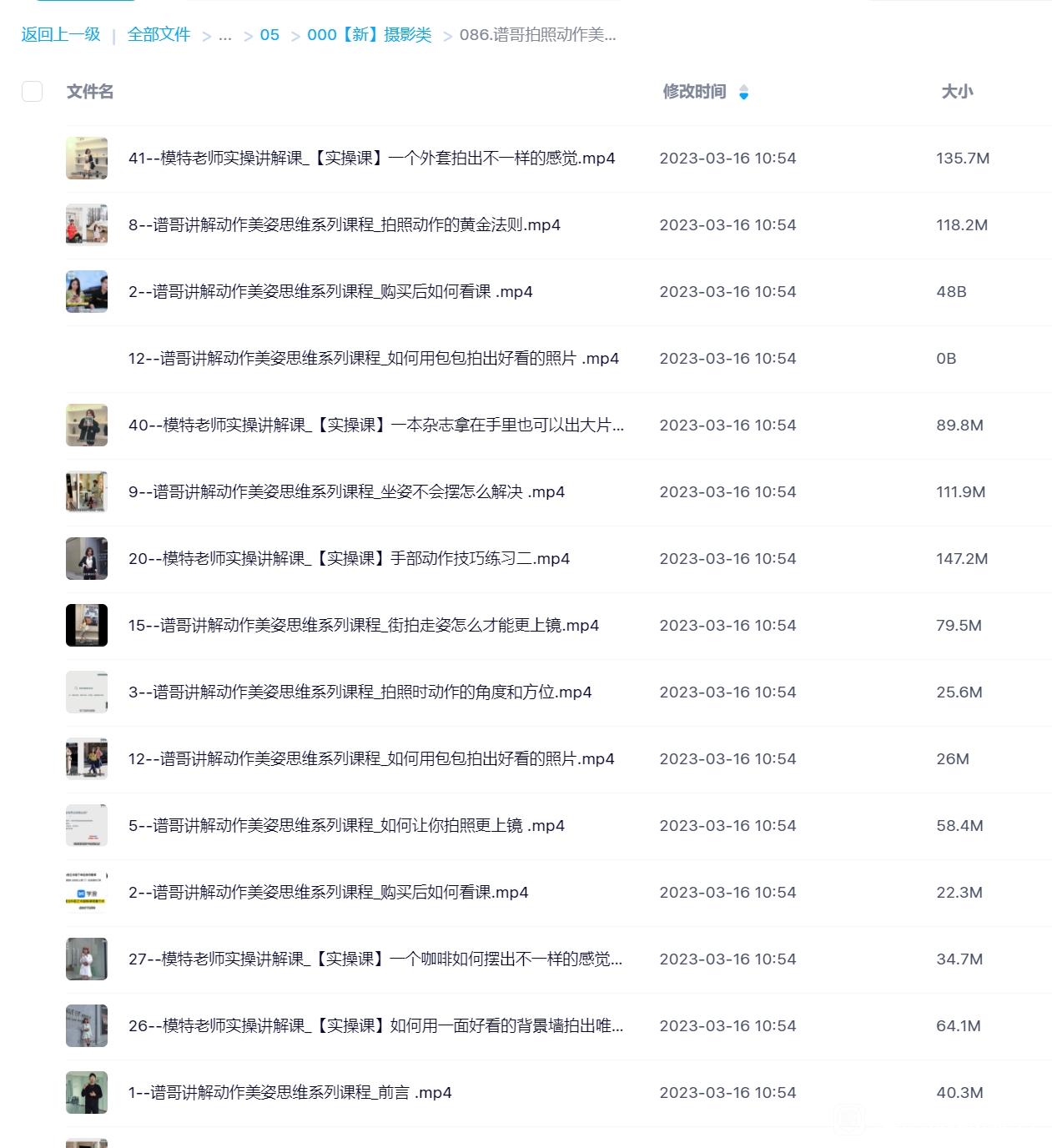Open file 27--一个咖啡如何摆出不一样的感觉
This screenshot has height=1148, width=1052.
(375, 959)
